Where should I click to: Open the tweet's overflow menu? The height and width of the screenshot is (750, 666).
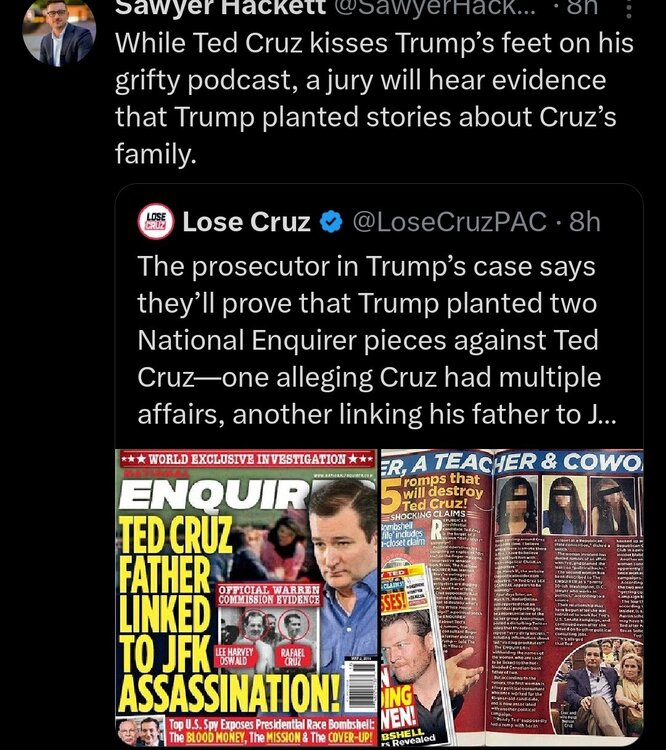click(x=627, y=10)
